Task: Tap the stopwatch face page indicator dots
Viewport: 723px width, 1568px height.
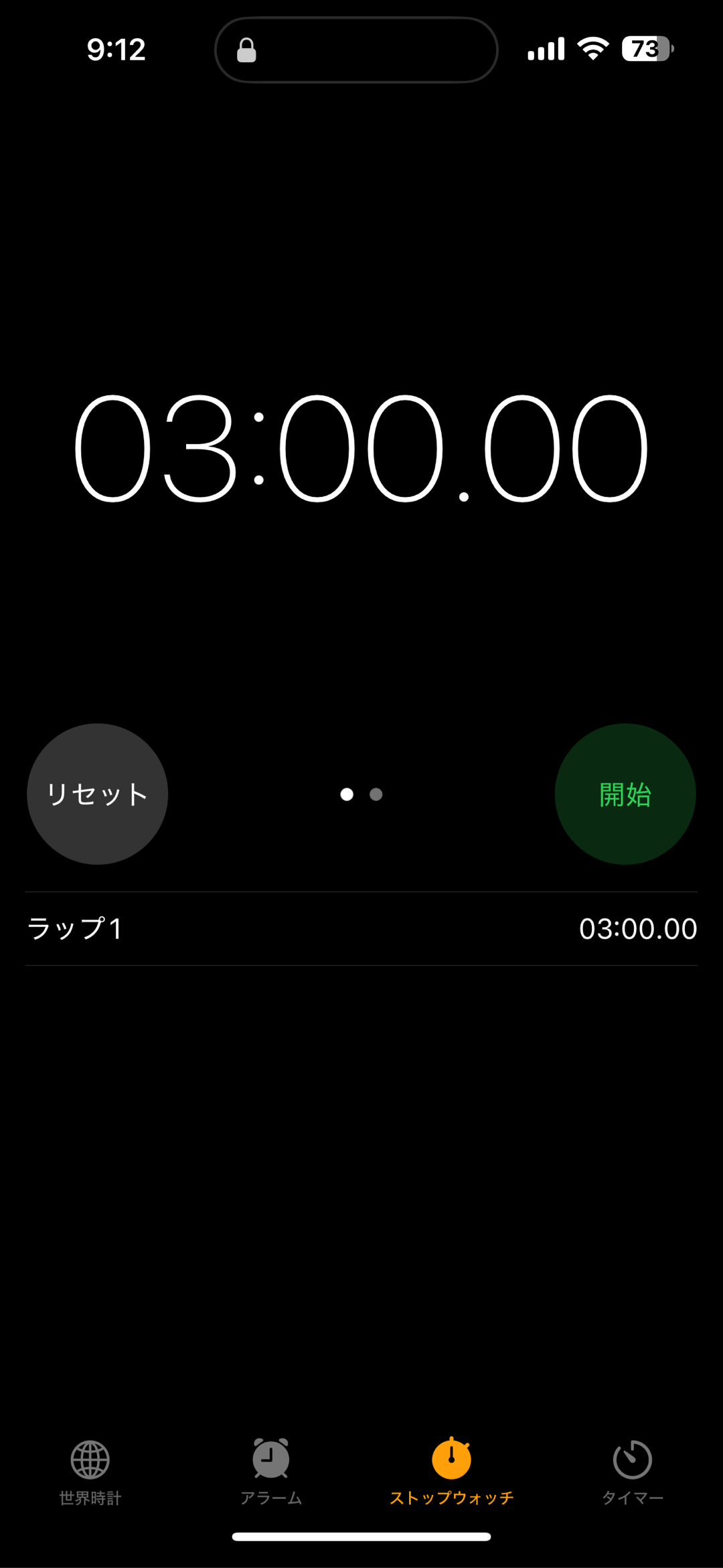Action: [x=361, y=794]
